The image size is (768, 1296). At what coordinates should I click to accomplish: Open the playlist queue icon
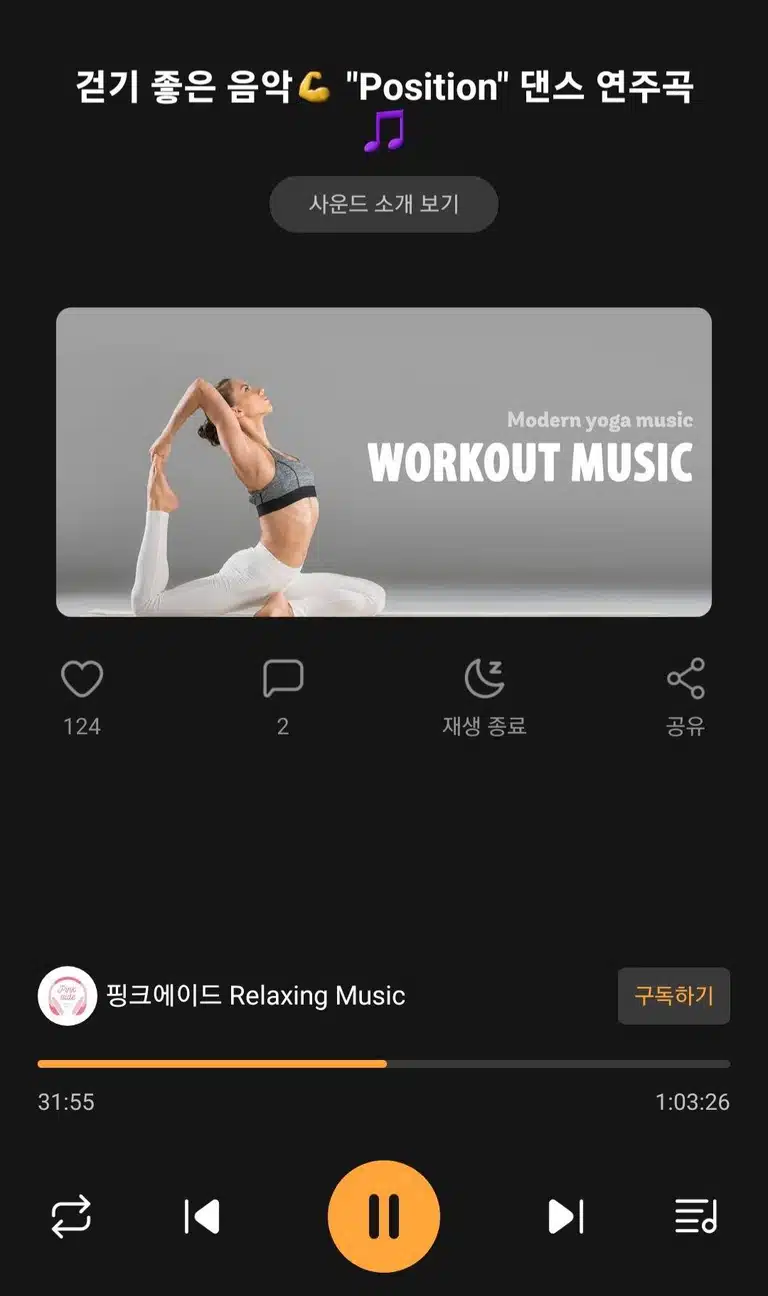click(697, 1217)
